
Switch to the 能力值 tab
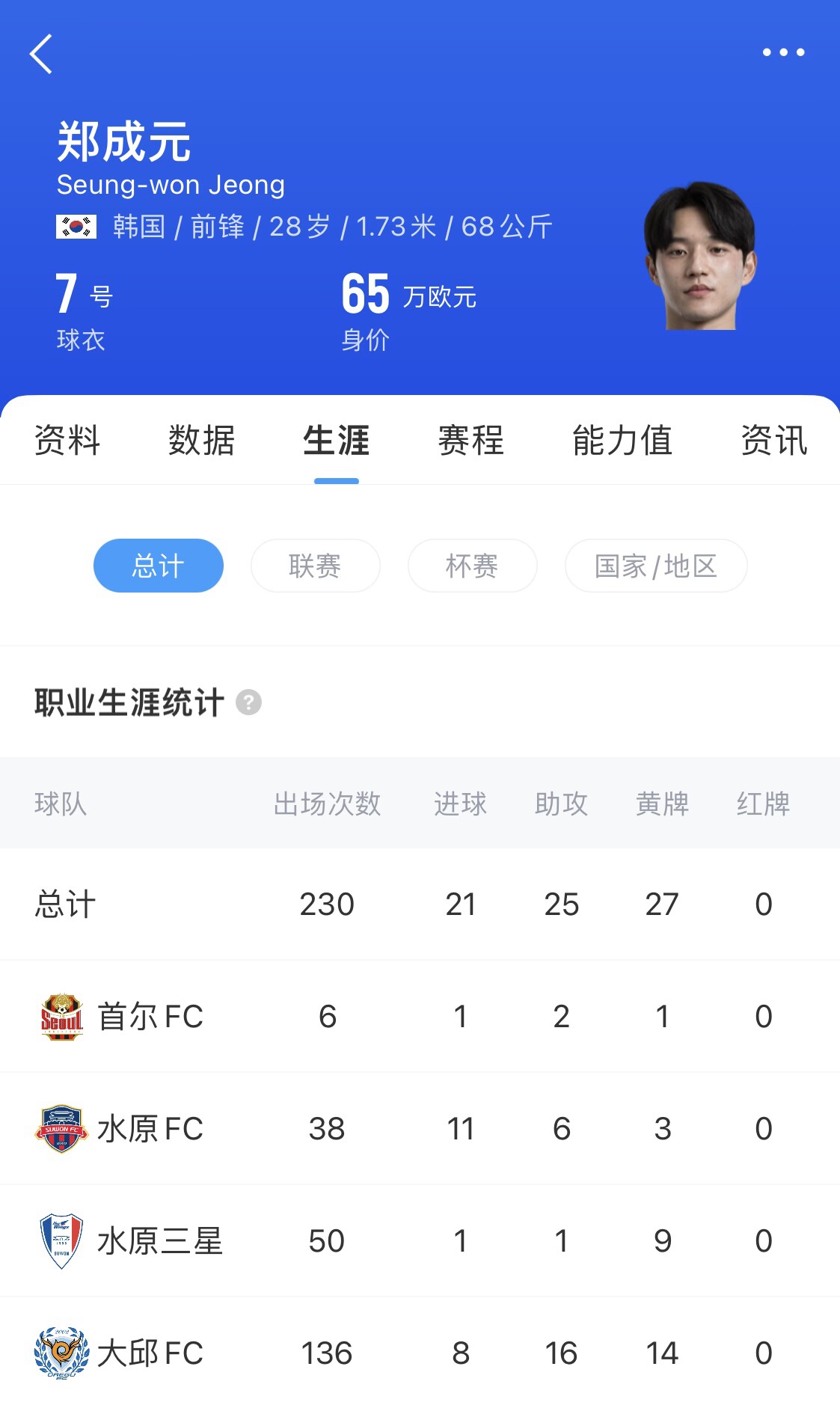pos(622,440)
